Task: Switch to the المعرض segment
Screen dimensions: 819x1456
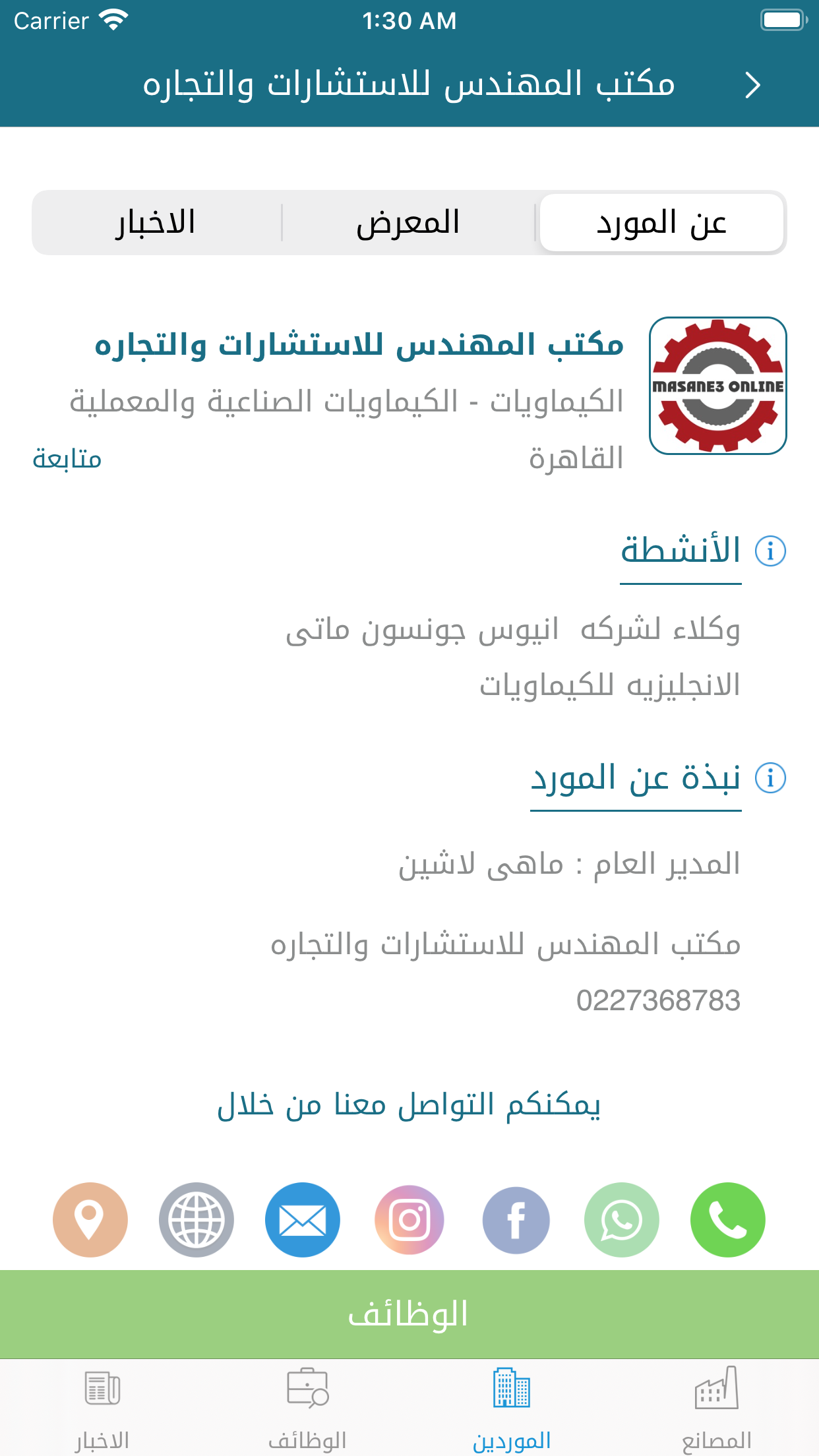Action: click(408, 223)
